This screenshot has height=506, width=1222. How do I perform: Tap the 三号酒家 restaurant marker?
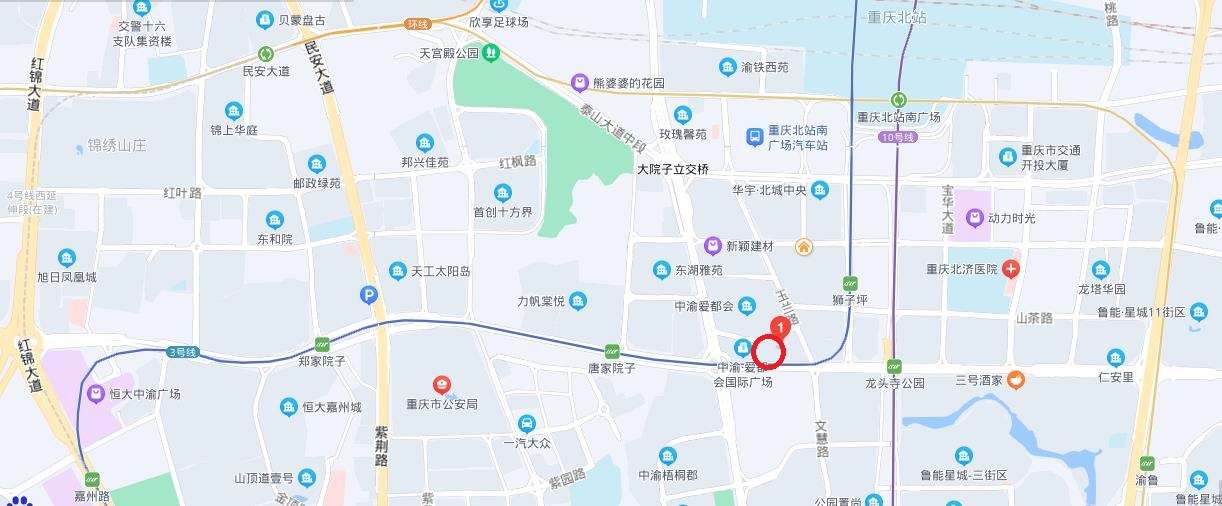[1015, 379]
